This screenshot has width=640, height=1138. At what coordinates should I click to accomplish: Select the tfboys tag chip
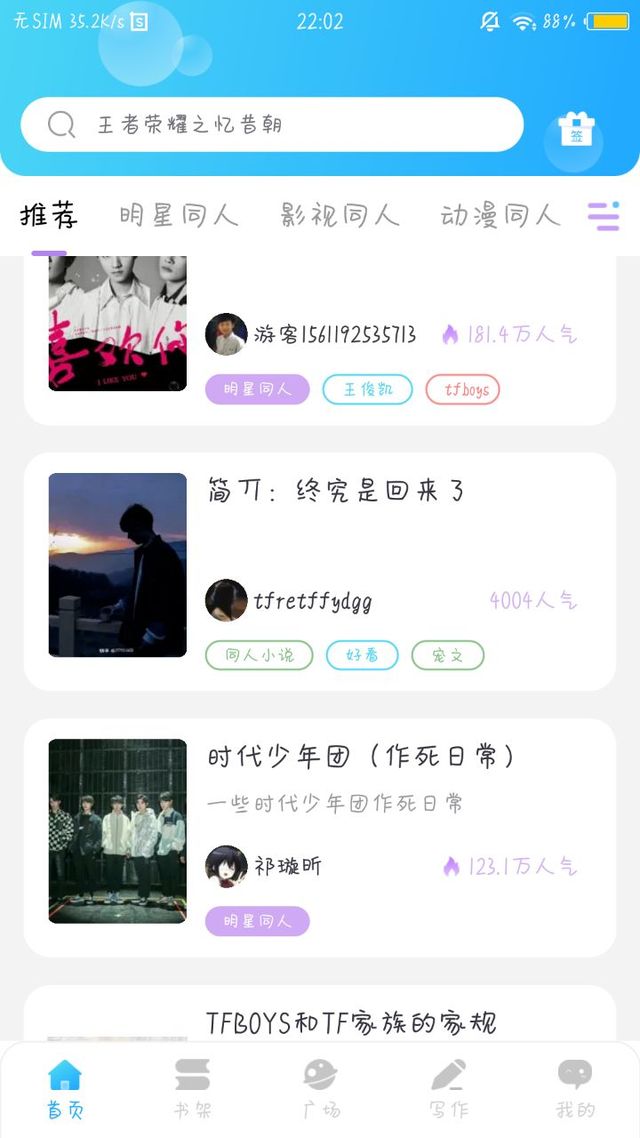coord(462,389)
